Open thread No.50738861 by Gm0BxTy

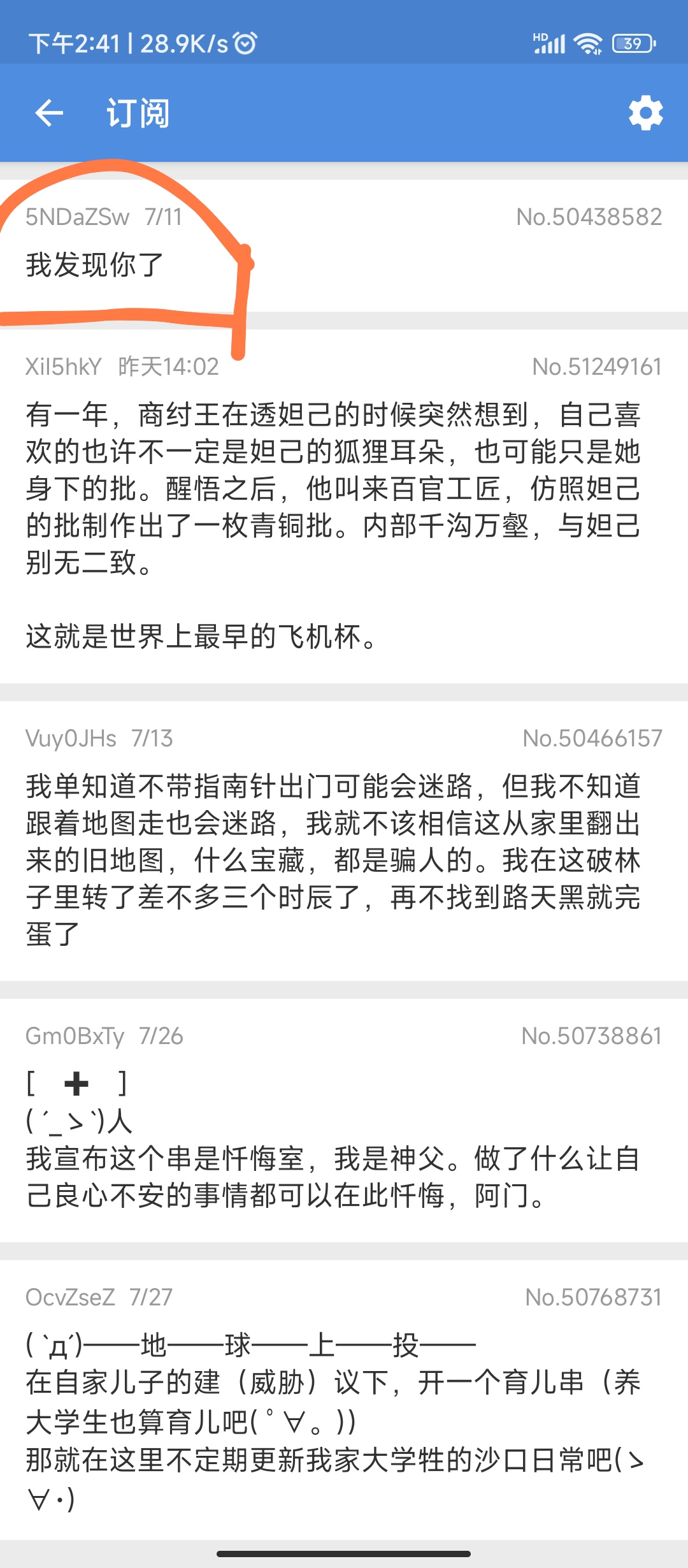tap(344, 1121)
